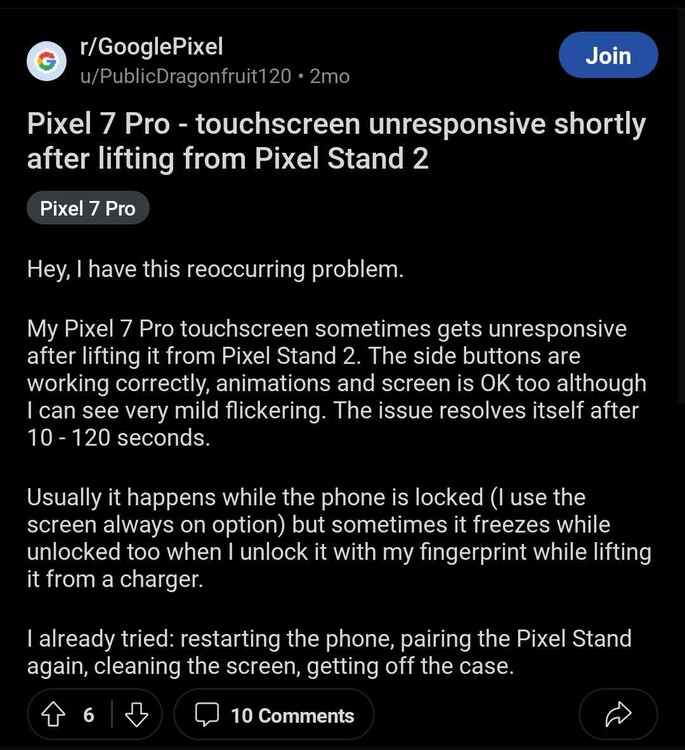Downvote this post
The image size is (685, 750).
pyautogui.click(x=137, y=715)
